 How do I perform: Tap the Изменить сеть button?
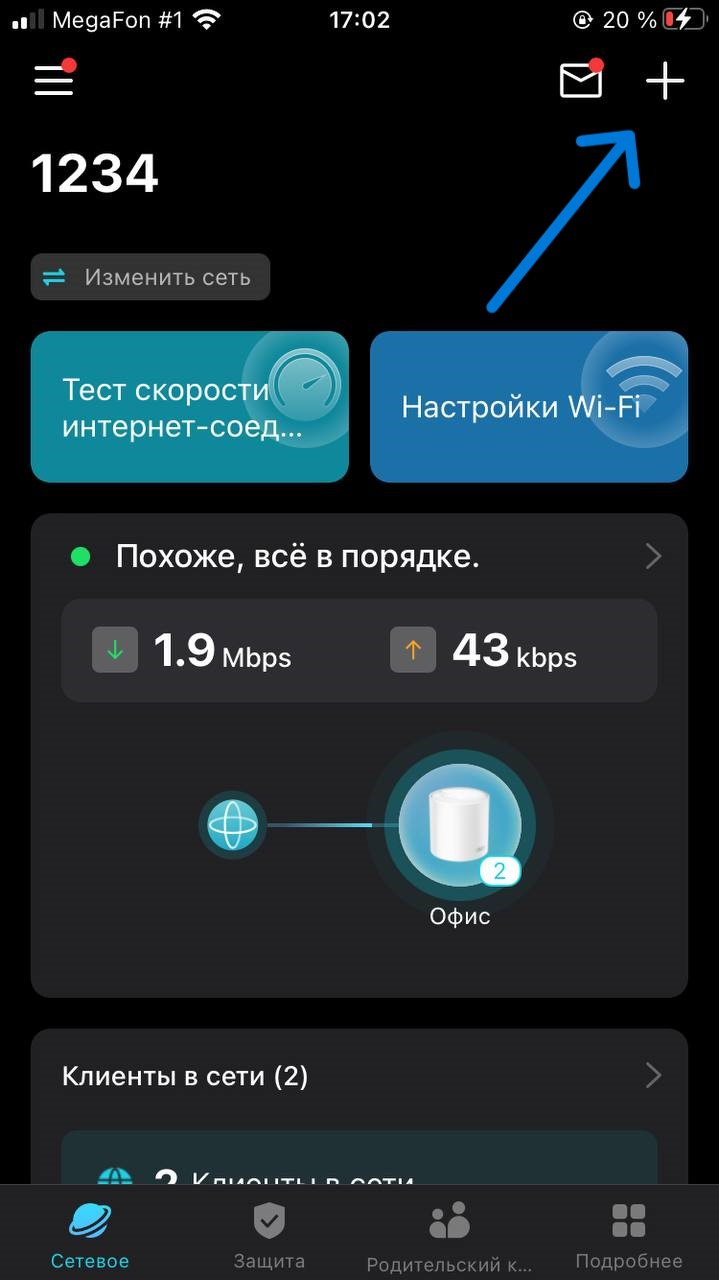pyautogui.click(x=150, y=277)
